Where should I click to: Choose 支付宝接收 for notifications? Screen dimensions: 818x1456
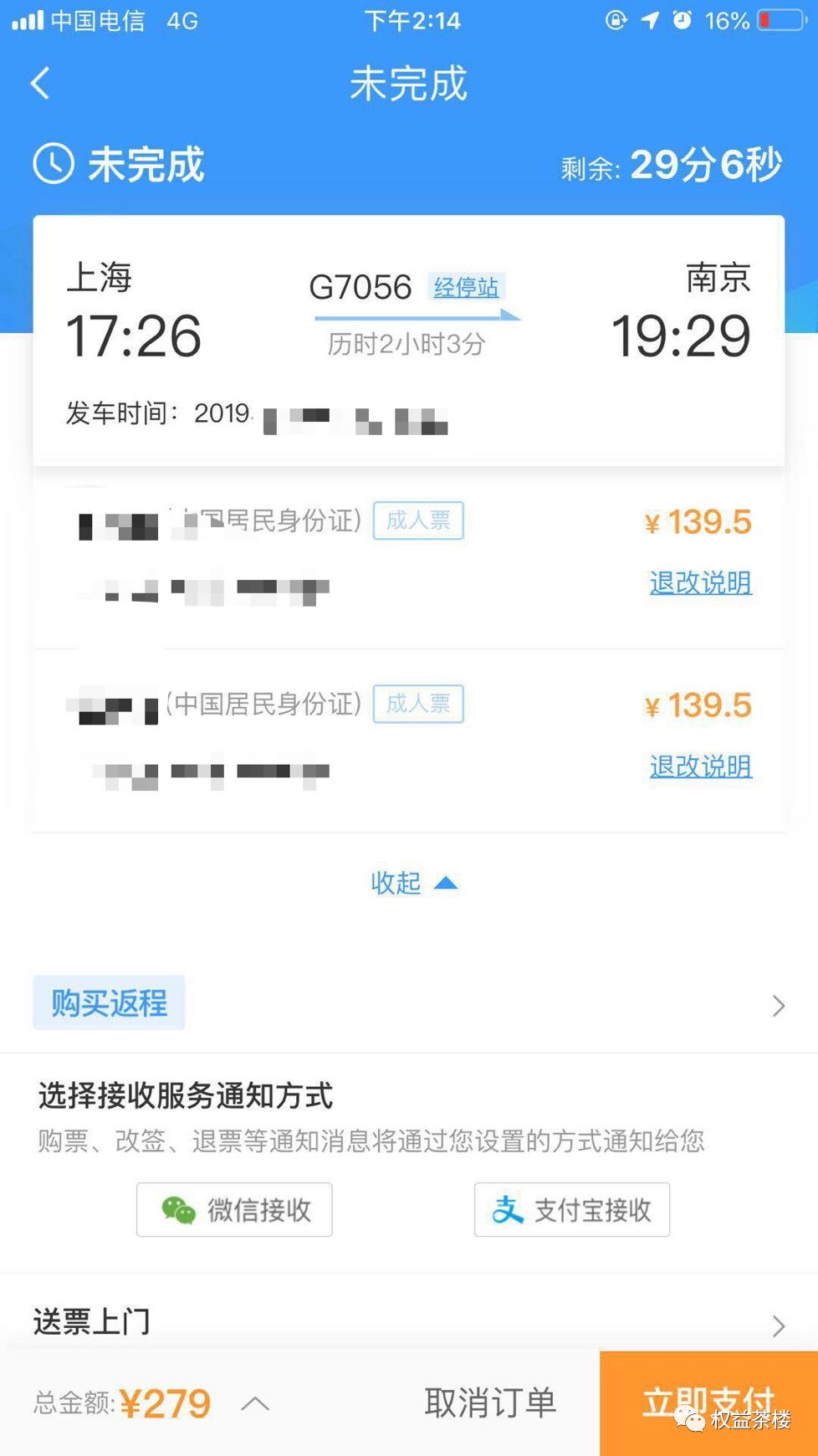click(572, 1209)
